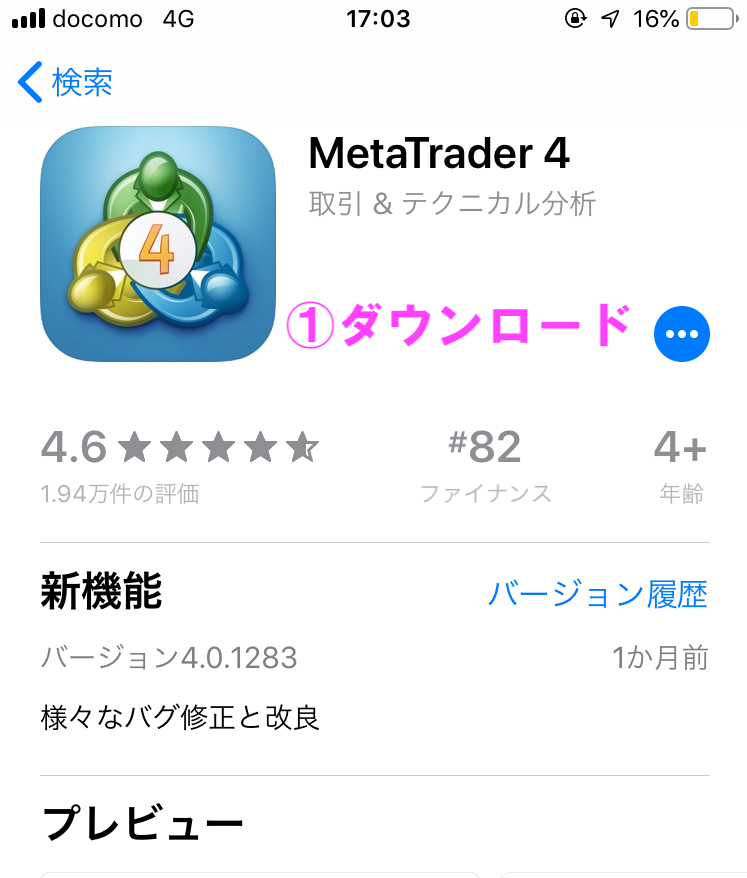Open the more options ellipsis button
The height and width of the screenshot is (878, 747).
pos(681,333)
